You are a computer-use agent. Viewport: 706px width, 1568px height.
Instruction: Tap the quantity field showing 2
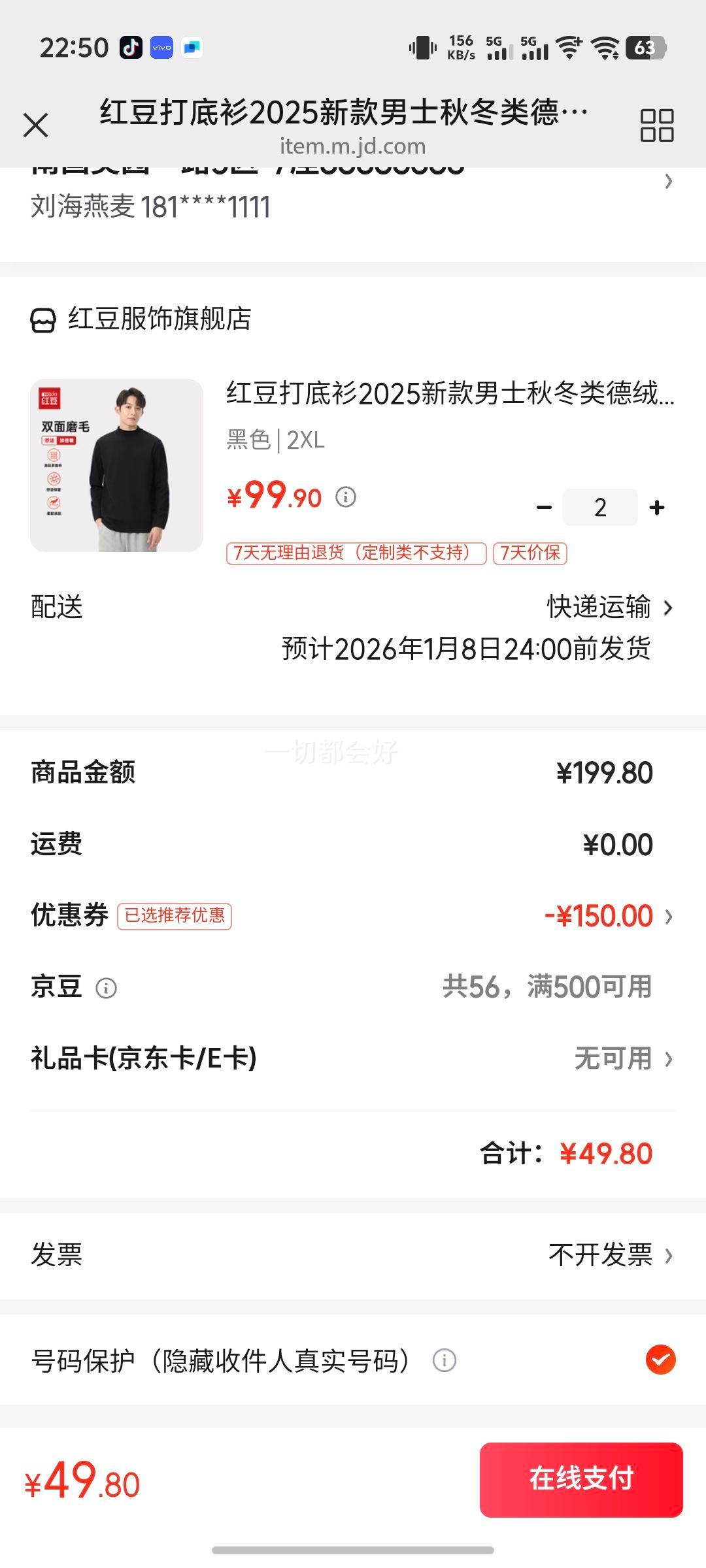point(599,506)
